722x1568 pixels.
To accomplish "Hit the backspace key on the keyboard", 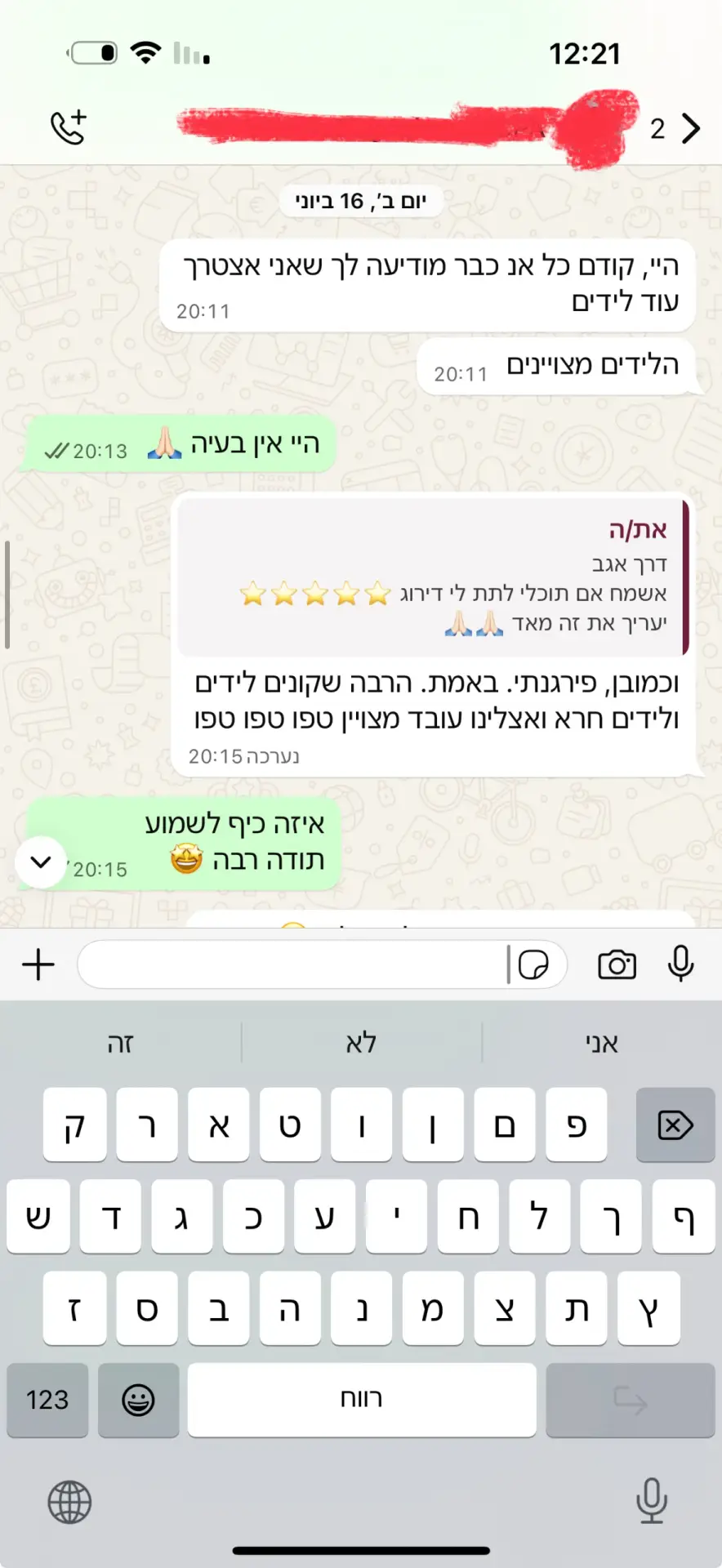I will (x=675, y=1125).
